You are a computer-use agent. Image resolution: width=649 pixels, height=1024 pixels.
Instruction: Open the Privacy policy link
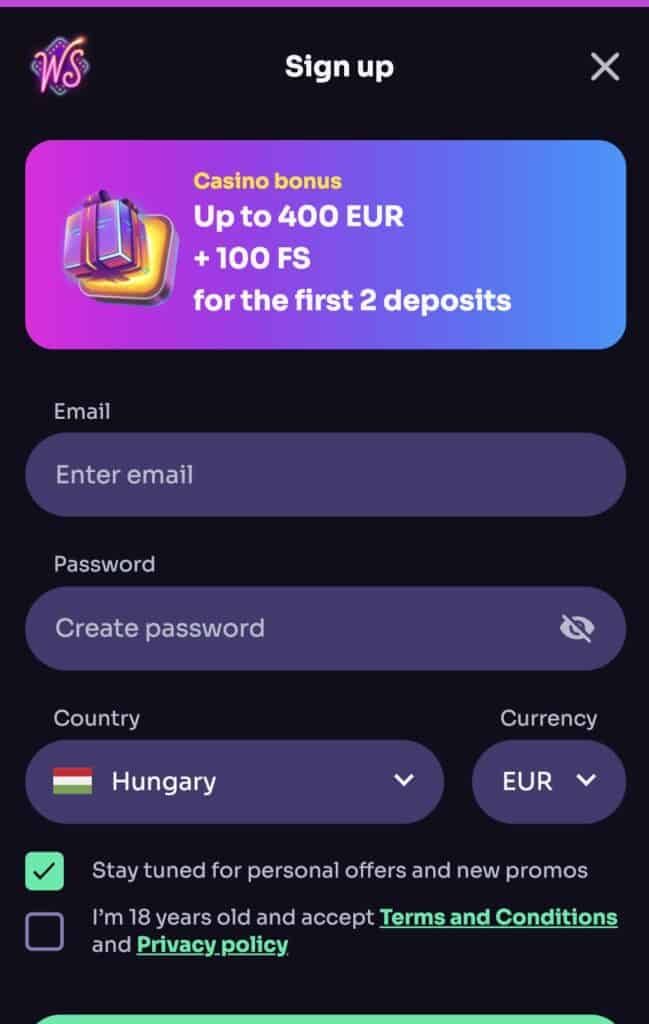tap(212, 945)
